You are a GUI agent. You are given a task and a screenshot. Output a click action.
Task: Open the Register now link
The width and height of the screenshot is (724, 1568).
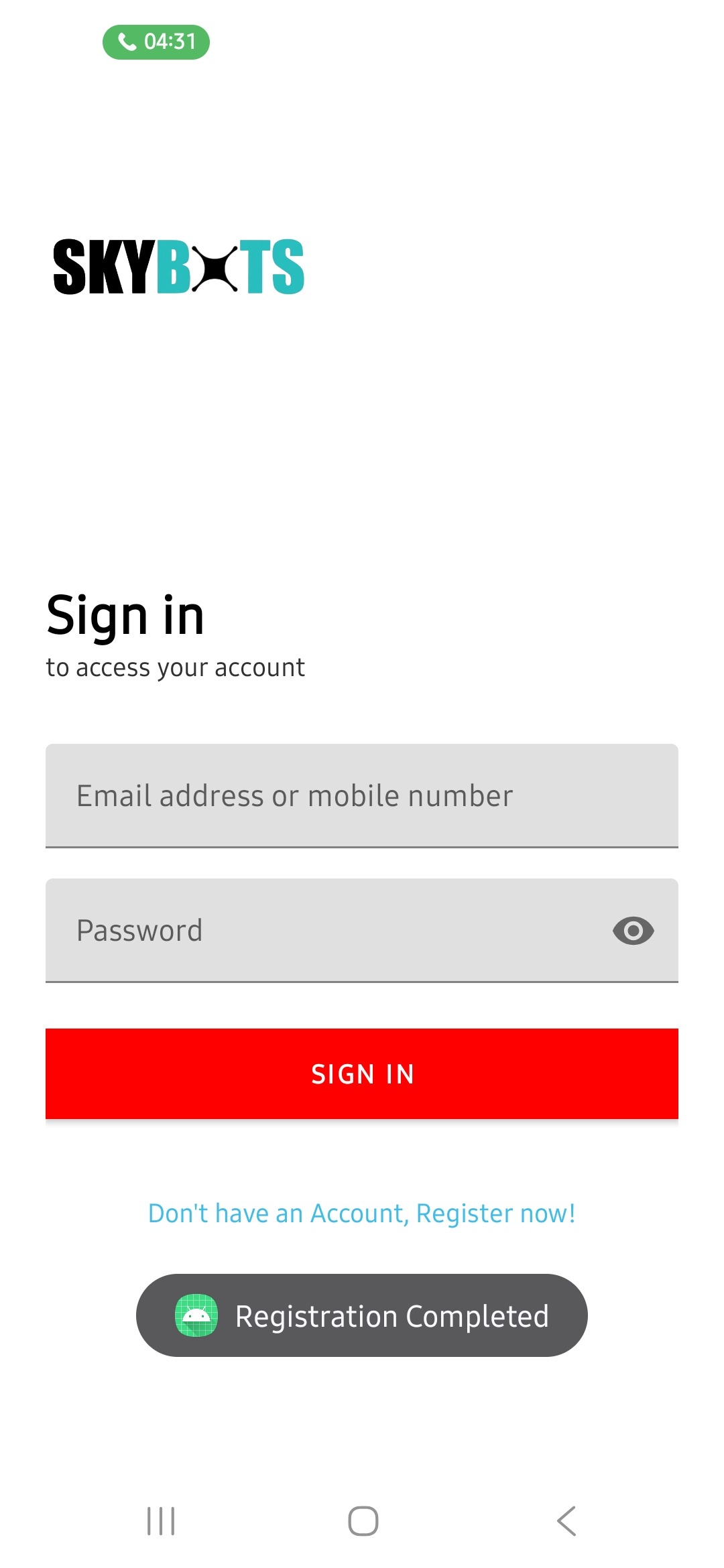tap(362, 1214)
